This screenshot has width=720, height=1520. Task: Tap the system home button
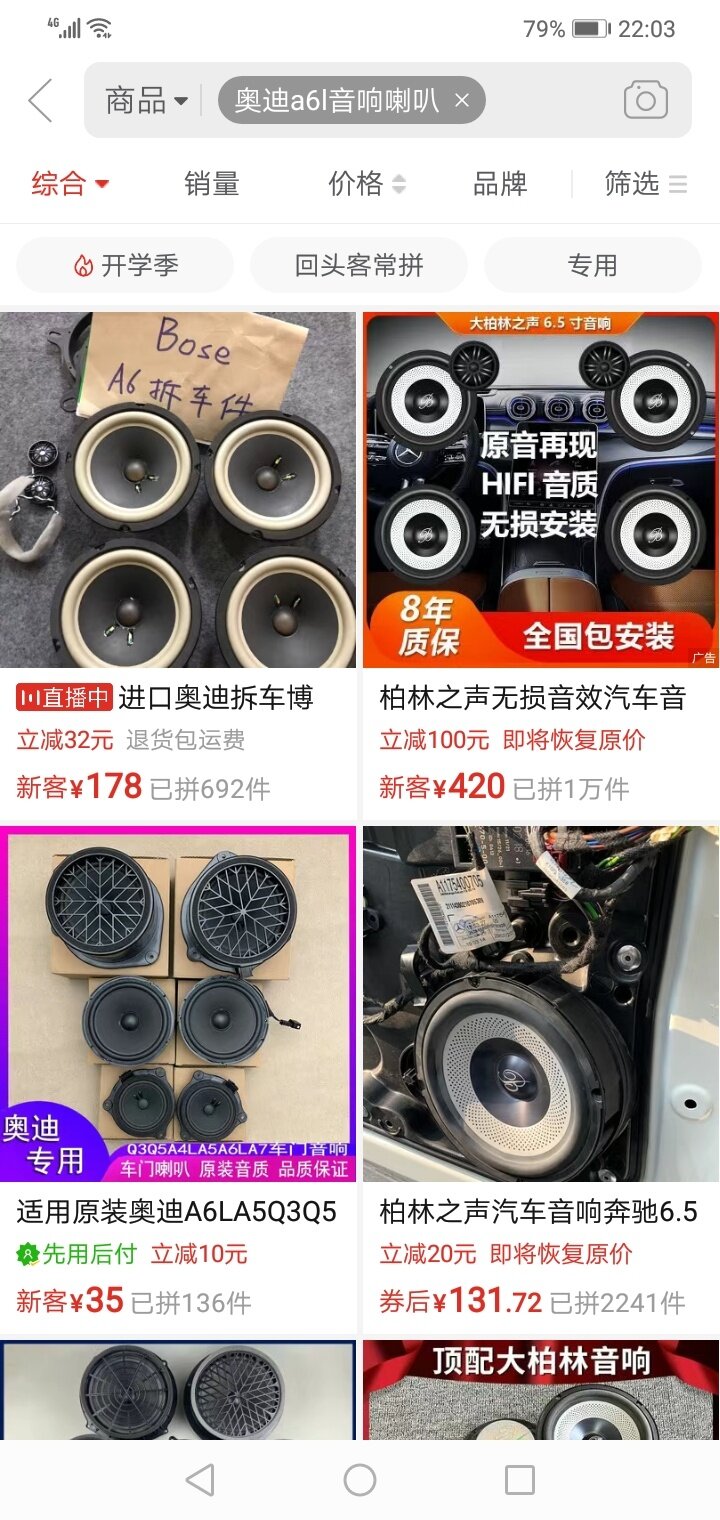pyautogui.click(x=360, y=1480)
